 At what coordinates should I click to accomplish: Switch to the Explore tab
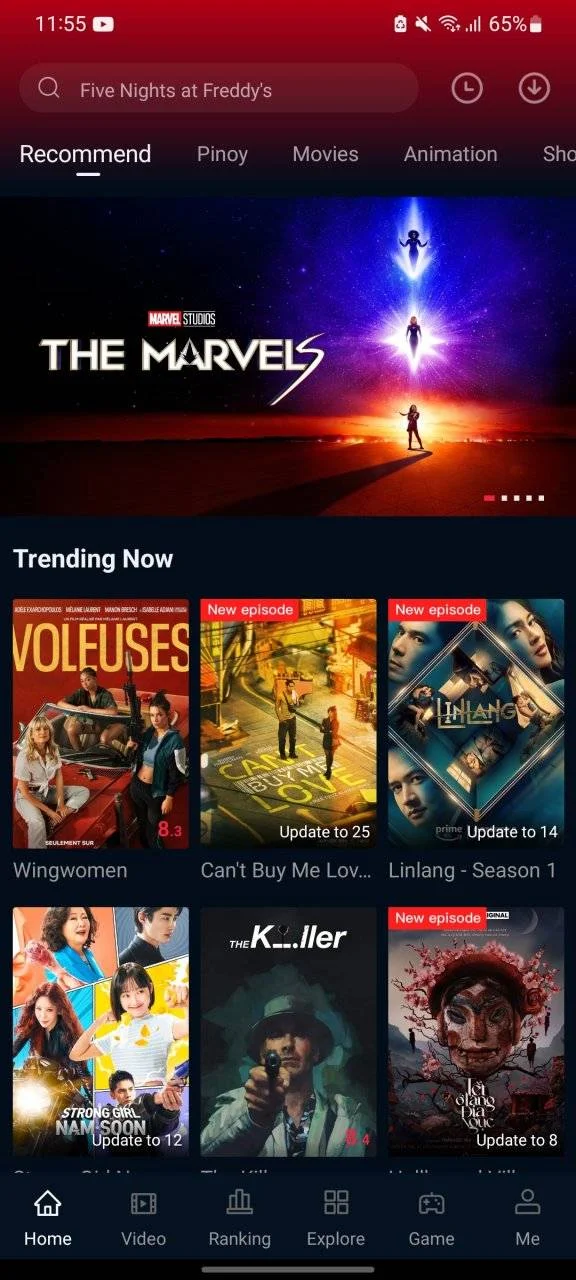point(336,1219)
